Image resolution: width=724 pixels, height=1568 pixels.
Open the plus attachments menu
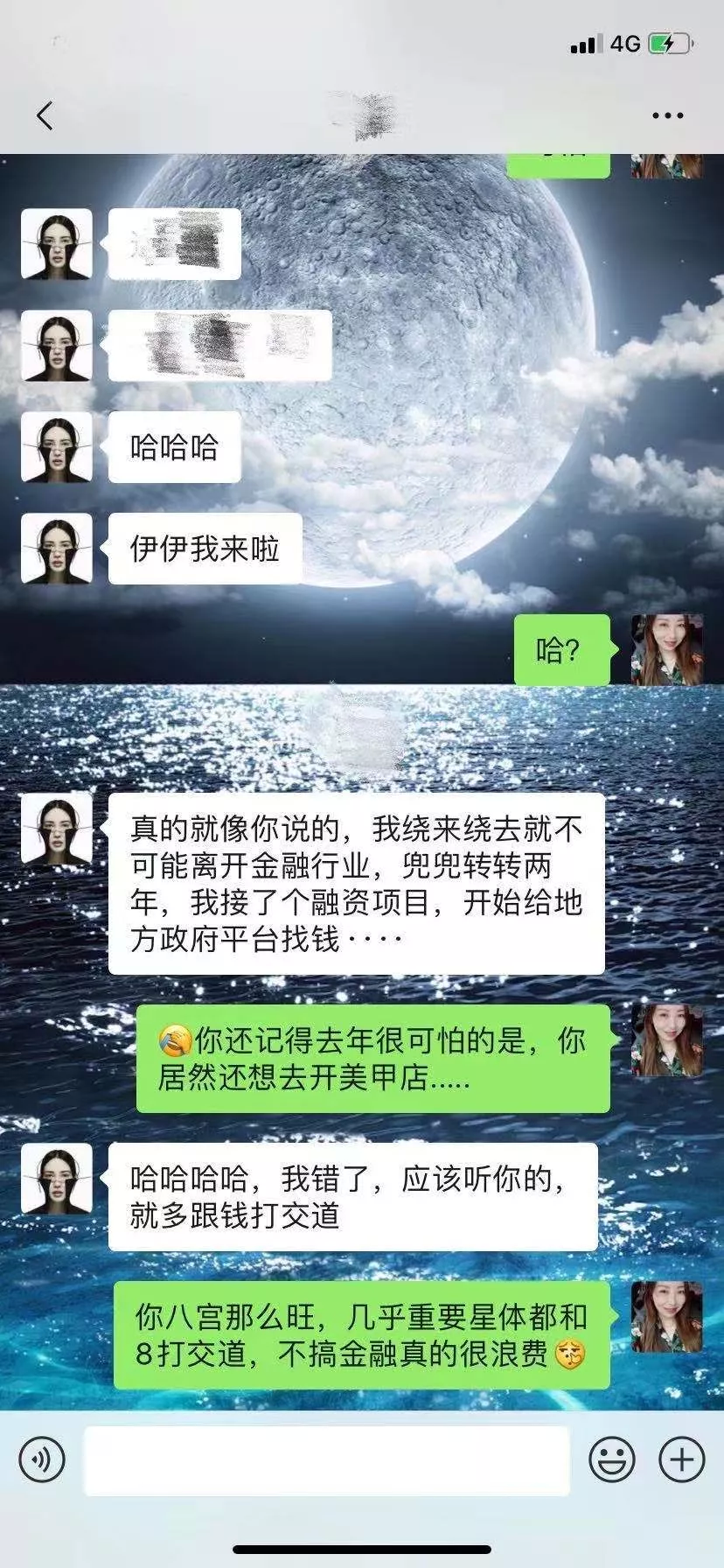[681, 1459]
